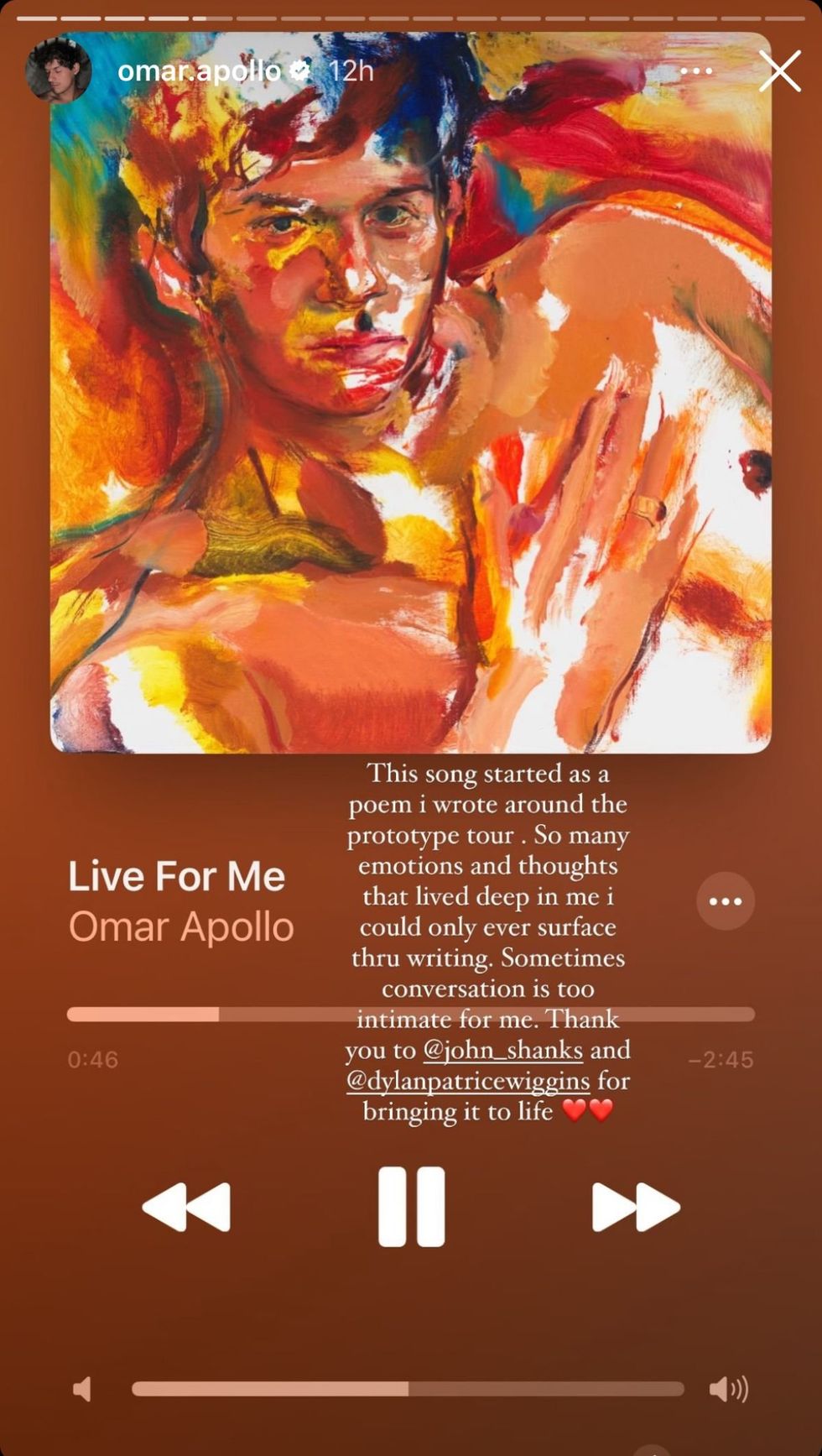822x1456 pixels.
Task: Open omar.apollo's profile picture
Action: 58,70
